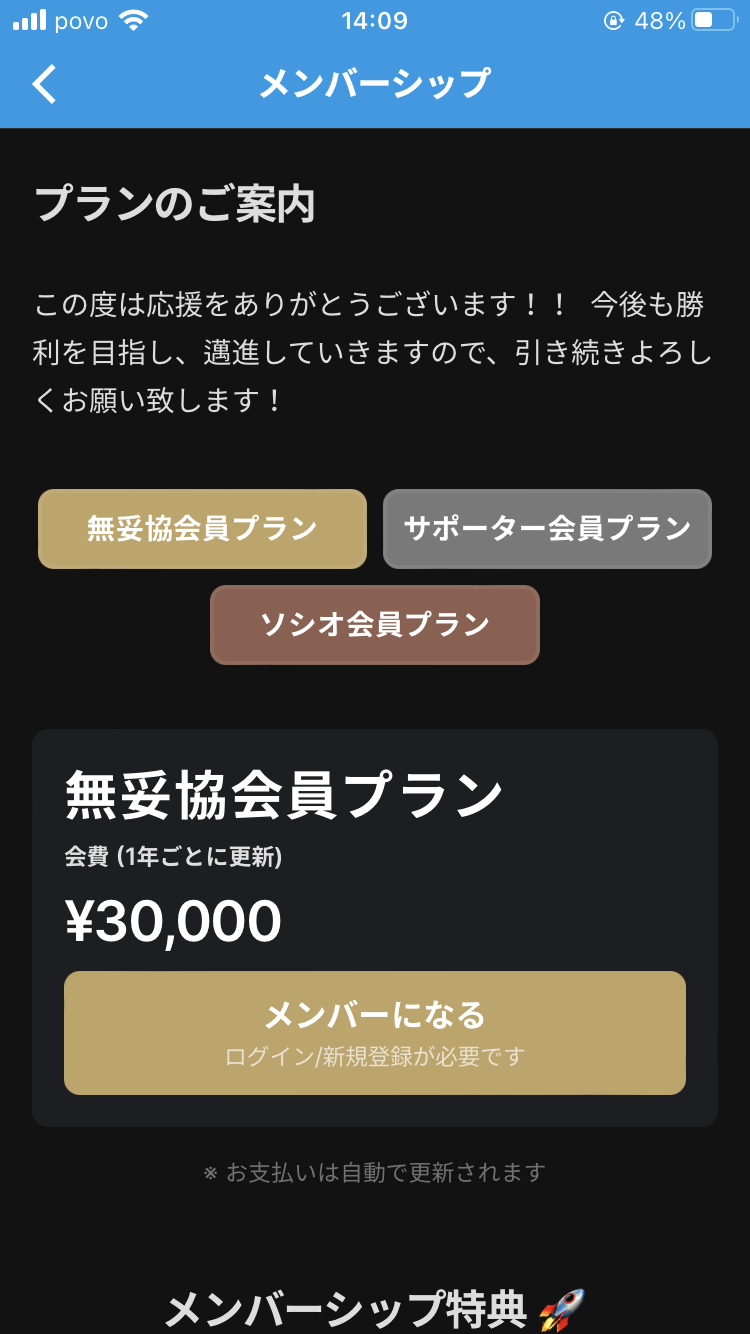Switch to サポーター会員プラン
The height and width of the screenshot is (1334, 750).
[x=547, y=529]
